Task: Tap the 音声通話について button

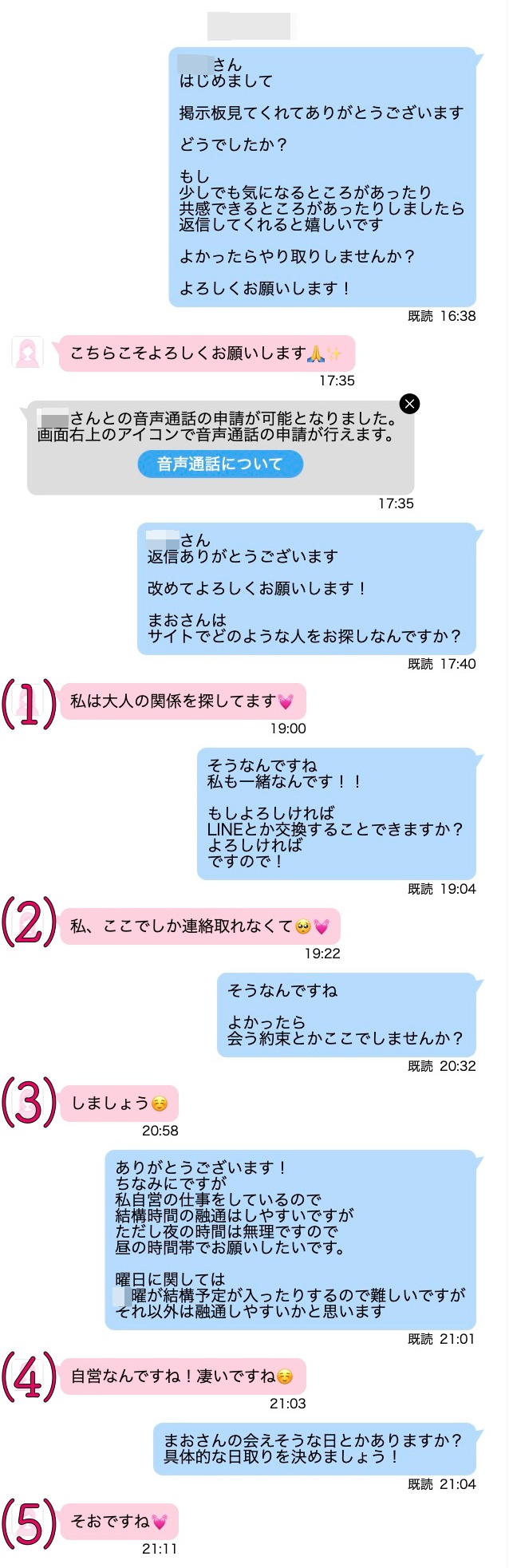Action: 220,464
